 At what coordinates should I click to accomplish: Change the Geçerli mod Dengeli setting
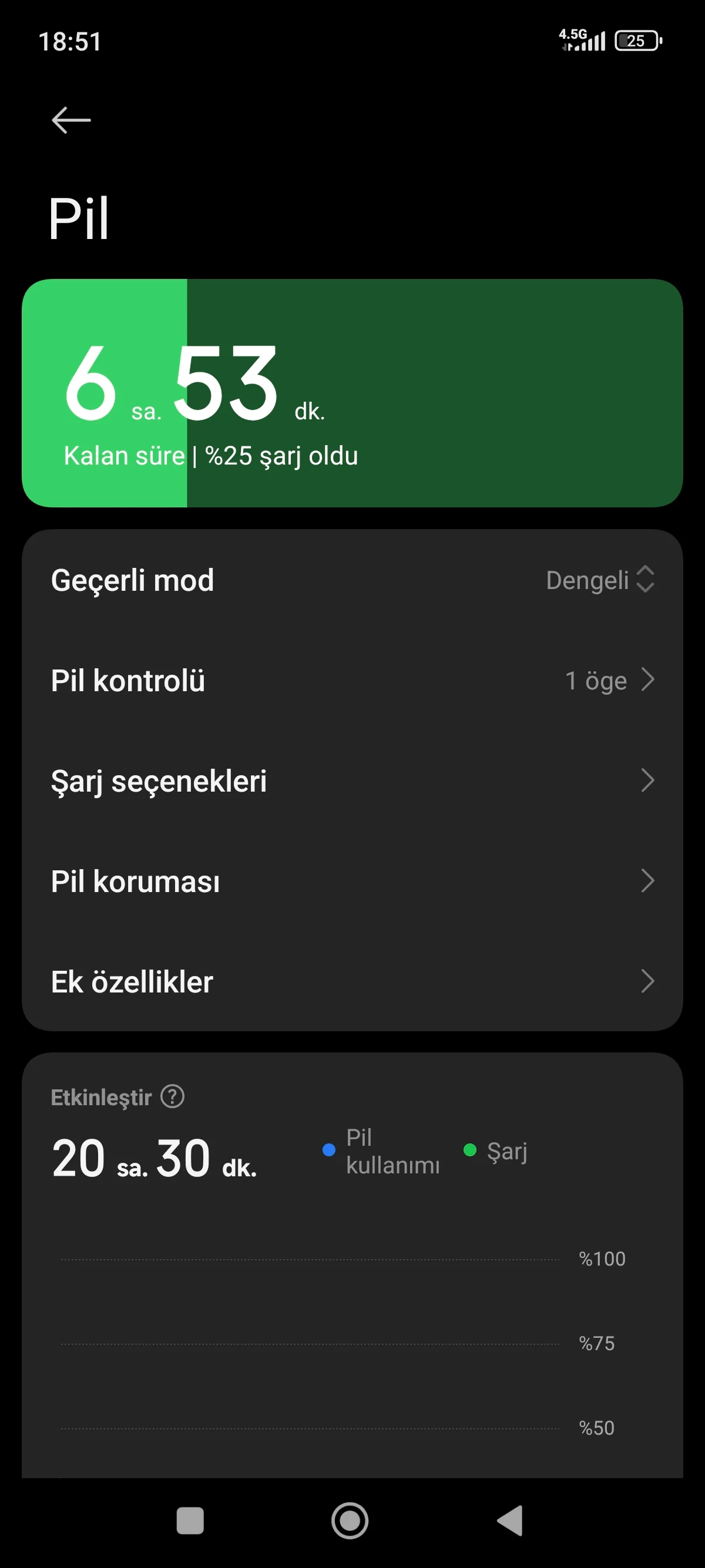coord(600,580)
